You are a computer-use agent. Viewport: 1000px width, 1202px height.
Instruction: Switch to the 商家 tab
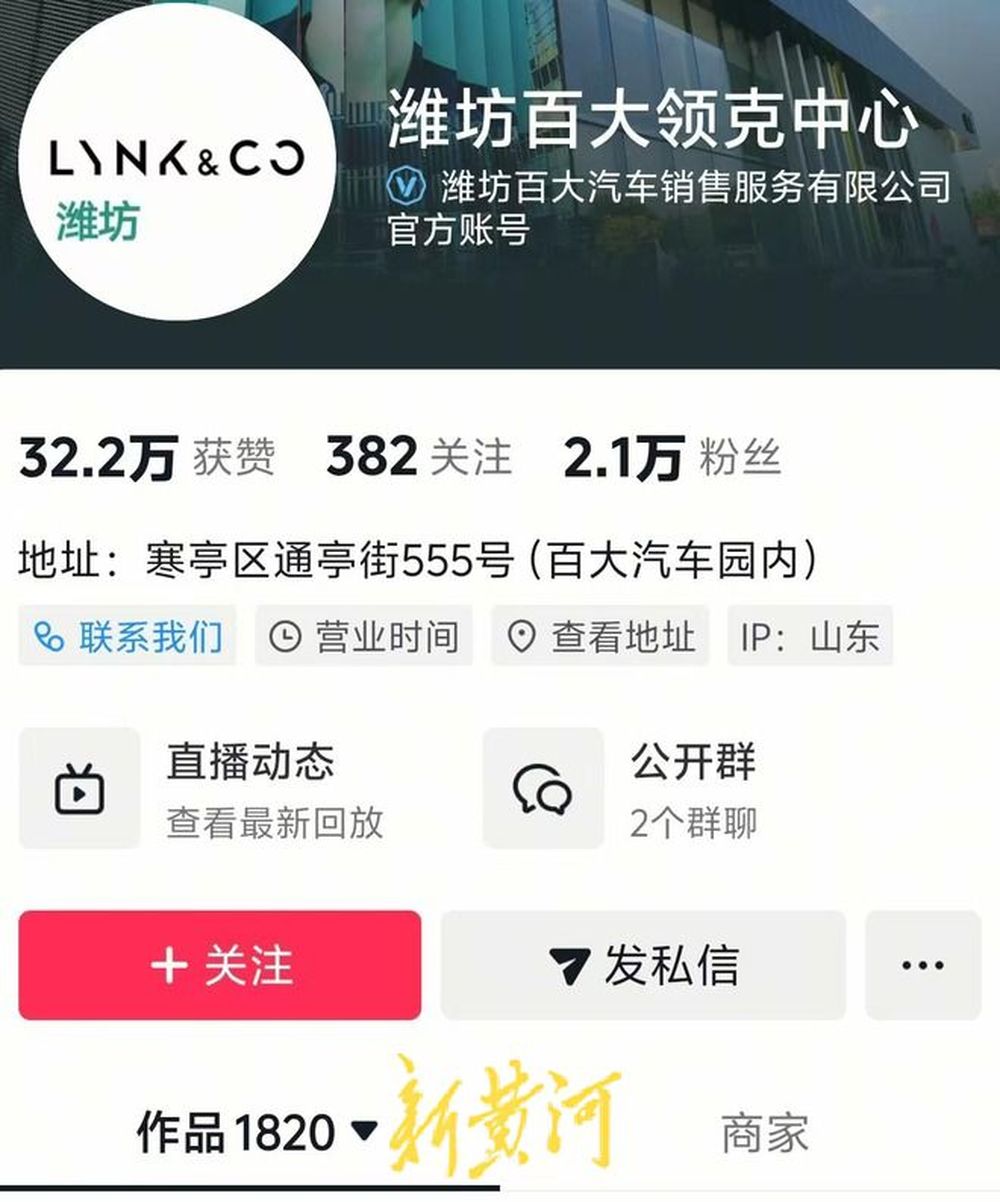point(765,1133)
